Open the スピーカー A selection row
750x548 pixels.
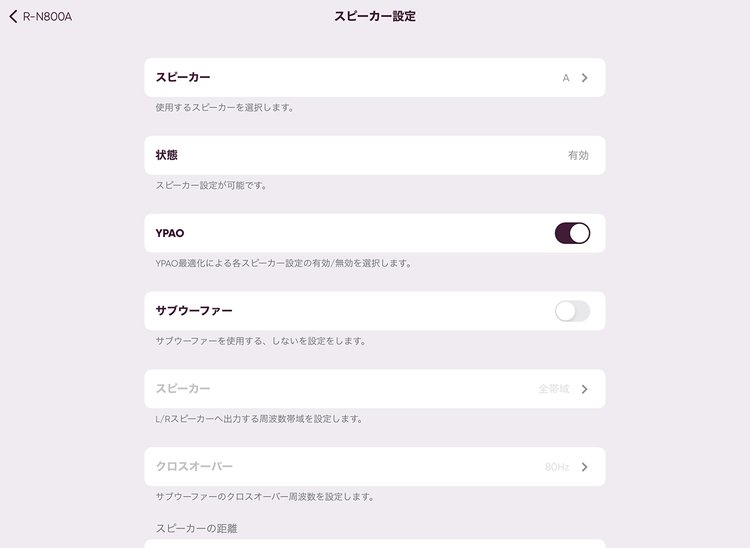click(374, 77)
